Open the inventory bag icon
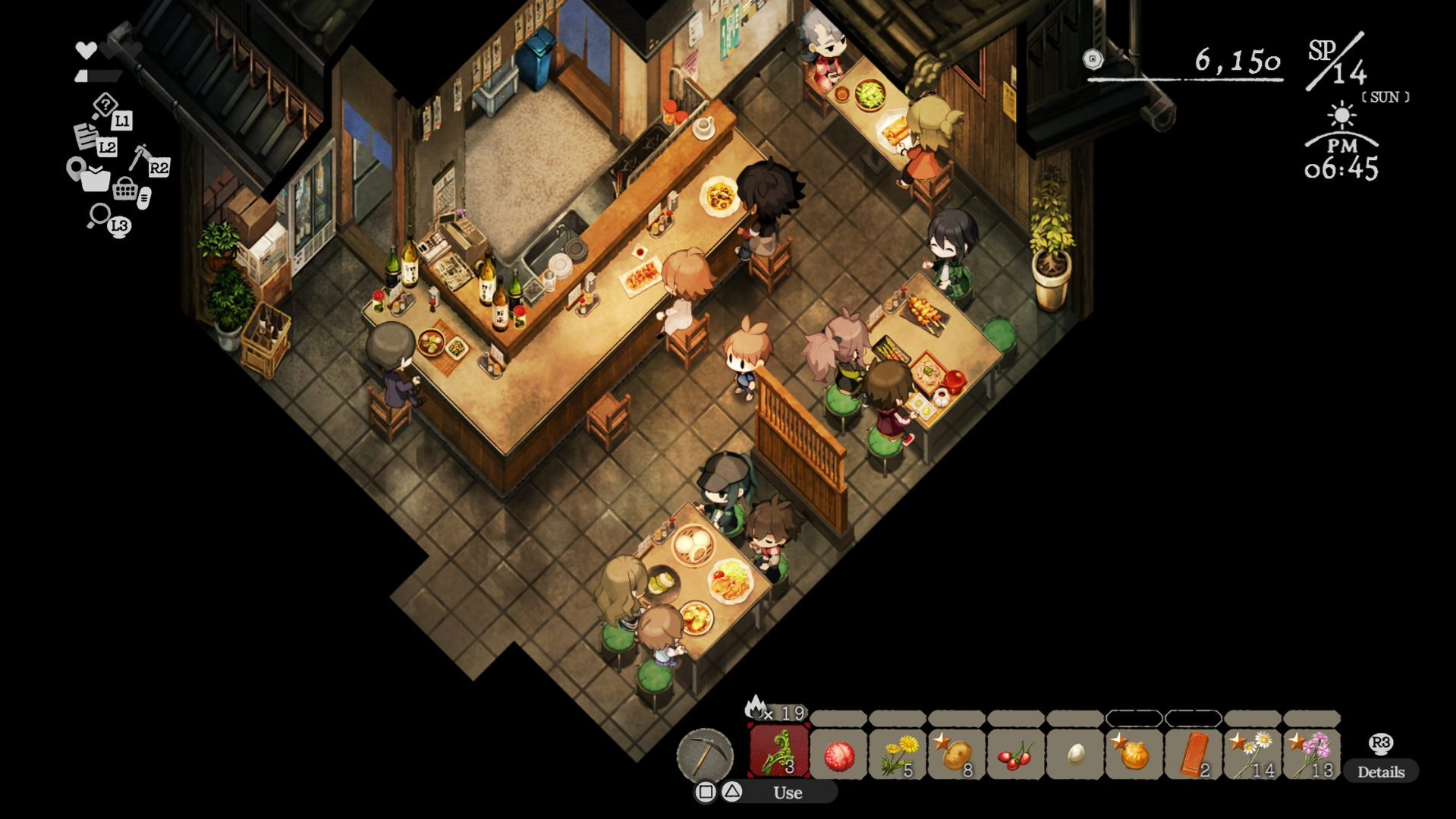 coord(95,179)
